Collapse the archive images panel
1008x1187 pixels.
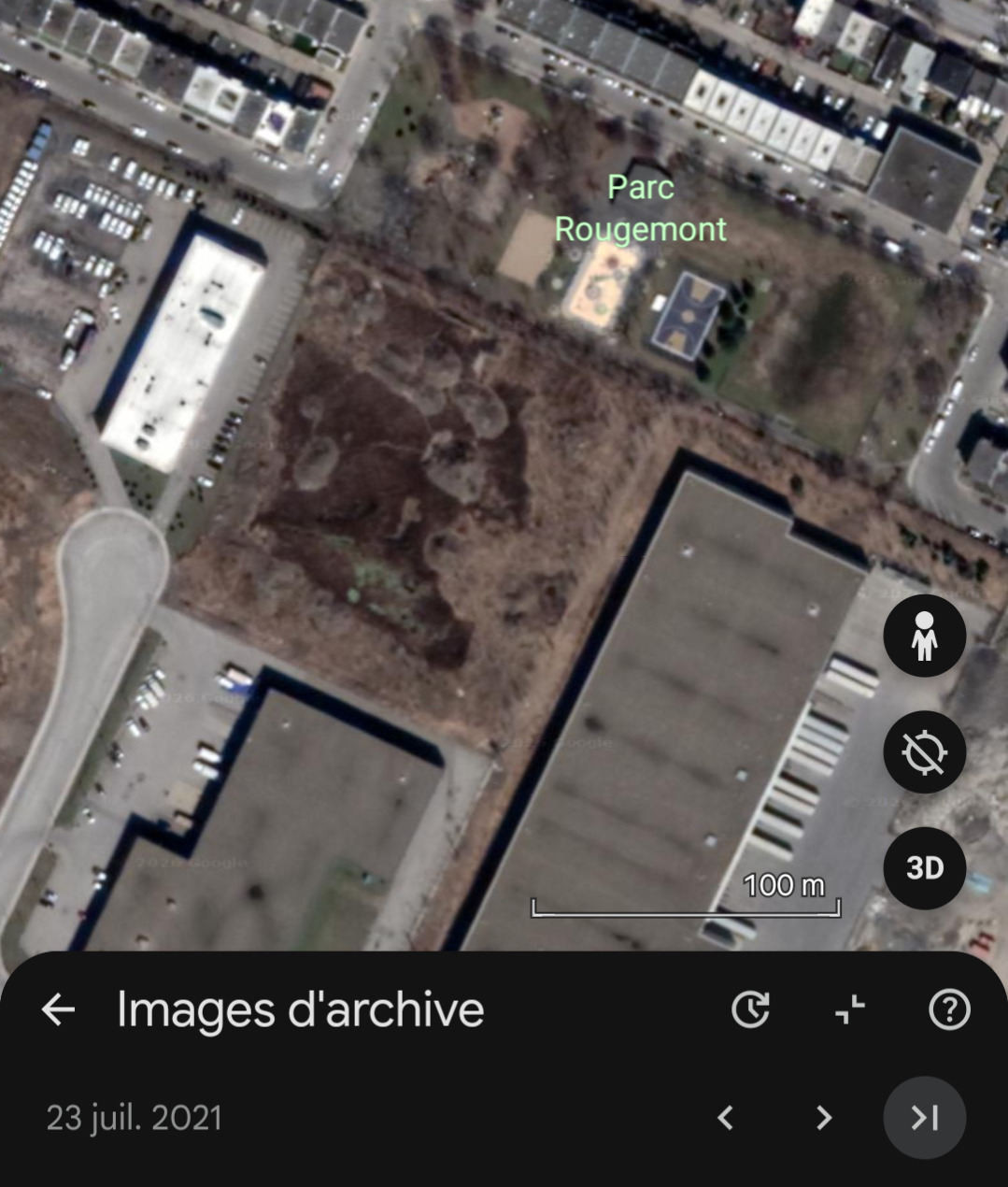tap(850, 1009)
